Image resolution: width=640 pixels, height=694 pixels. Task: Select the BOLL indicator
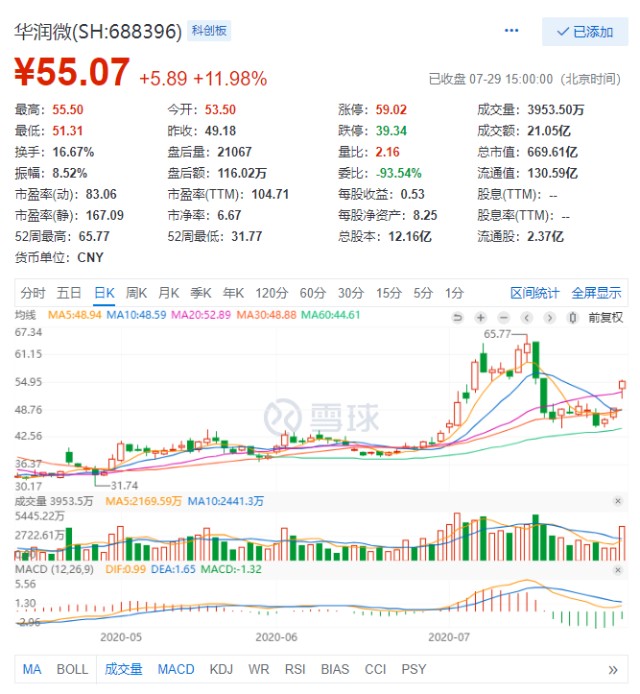pos(72,669)
